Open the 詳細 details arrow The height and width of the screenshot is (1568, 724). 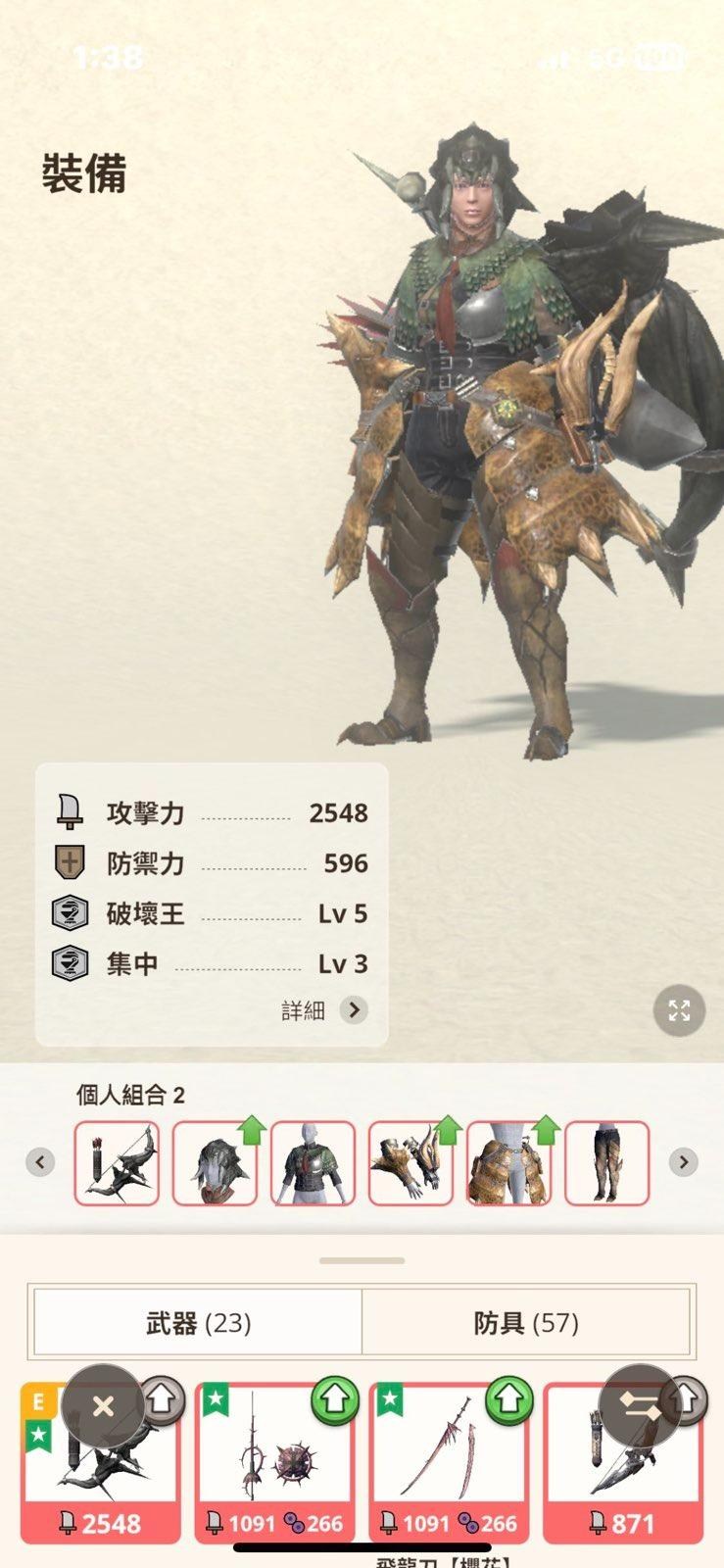pyautogui.click(x=354, y=1009)
